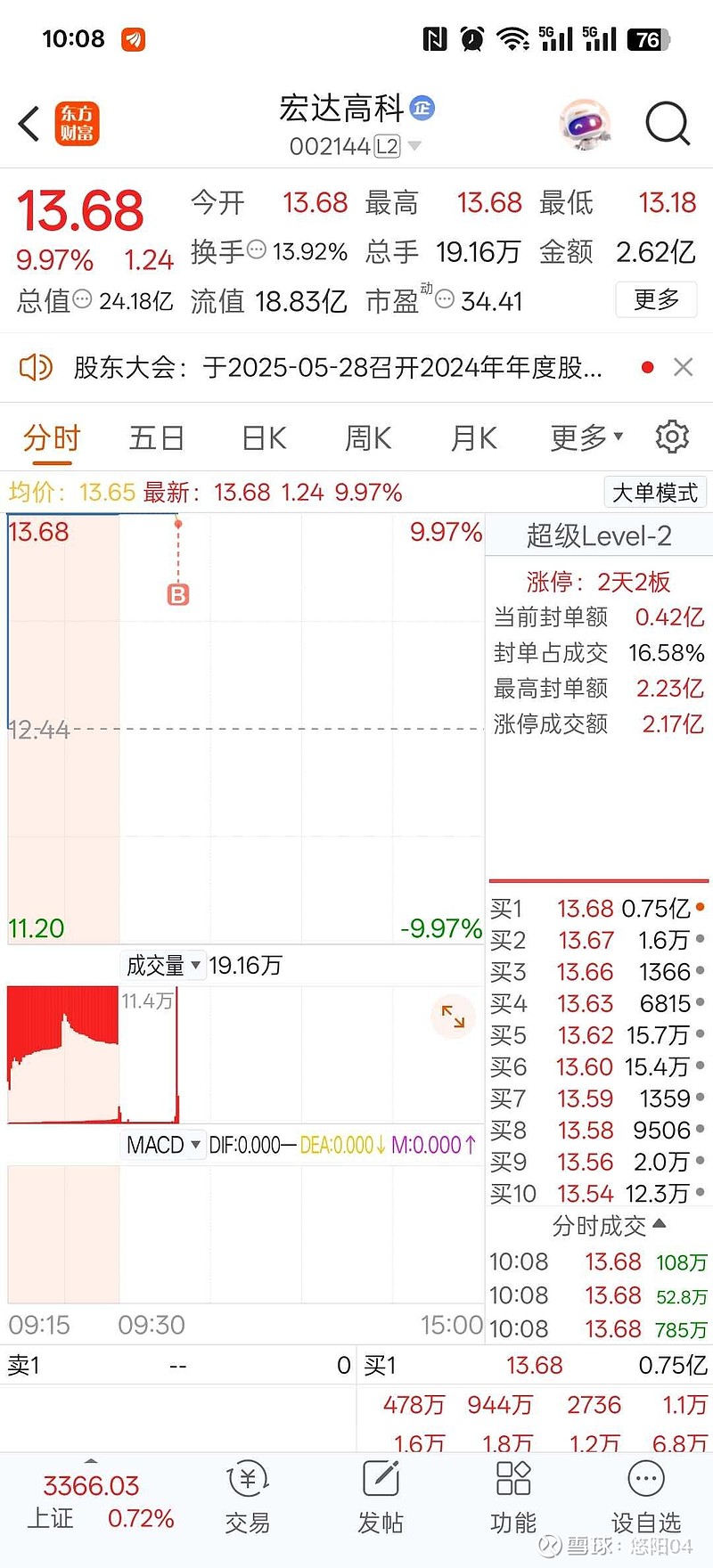The image size is (713, 1568).
Task: Expand the 更多 chart periods dropdown
Action: [586, 437]
